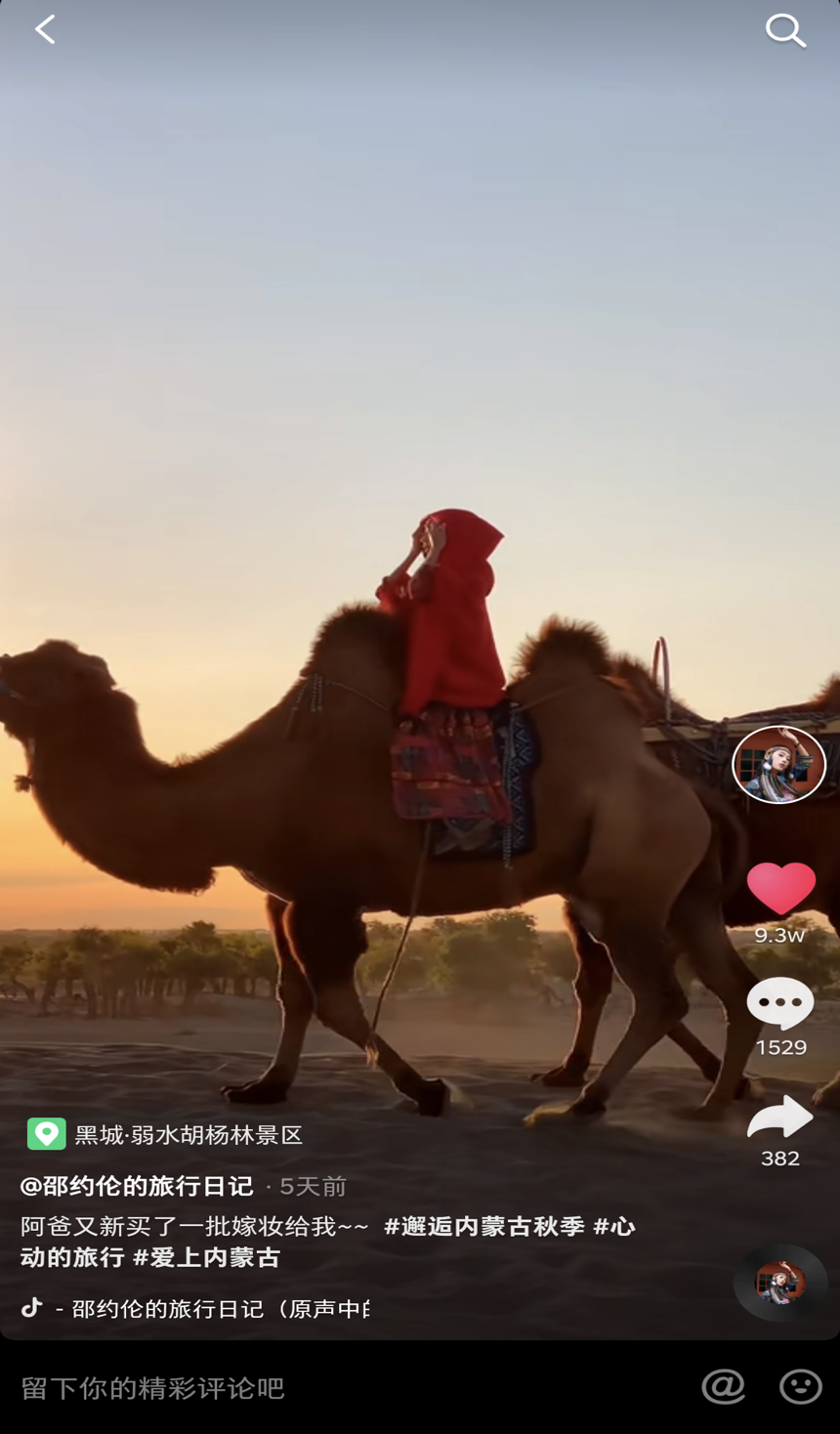Like this video with the heart
Viewport: 840px width, 1434px height.
[x=780, y=888]
